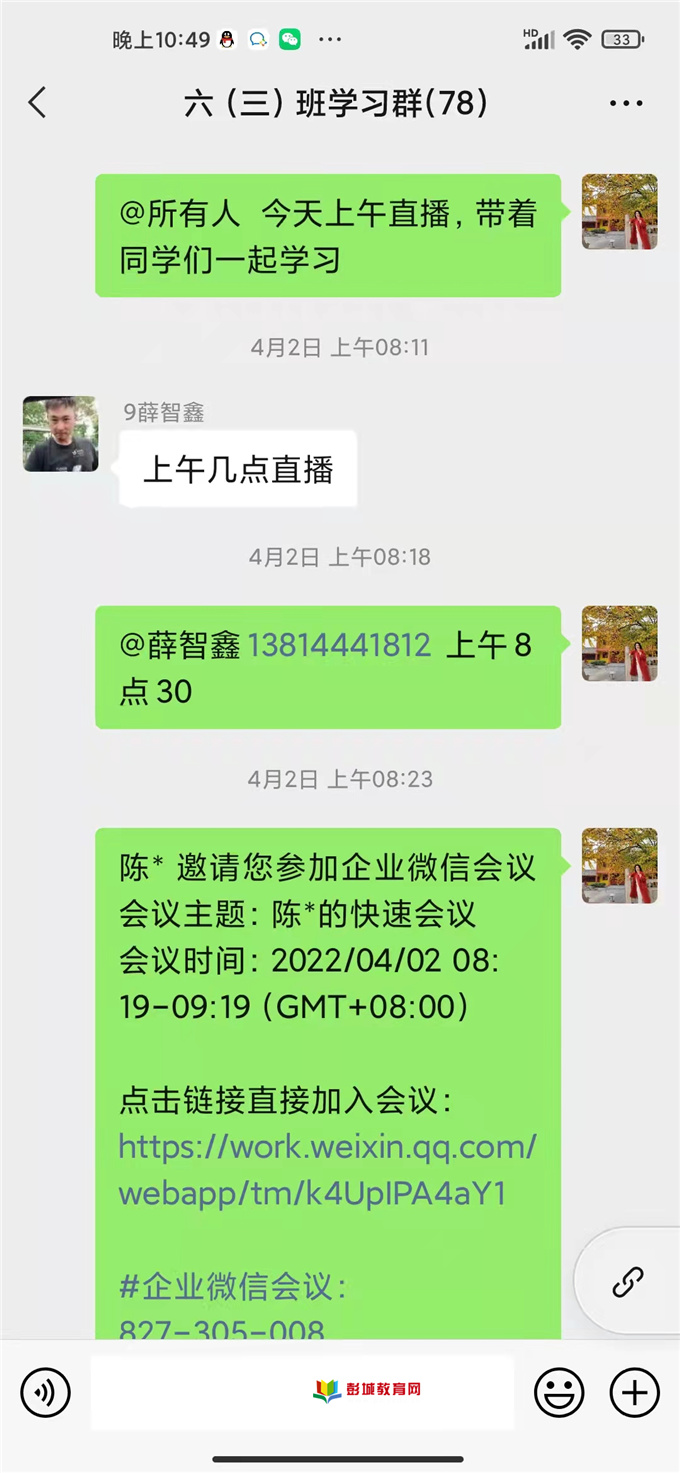The image size is (680, 1473).
Task: Open sender avatar beside the meeting invitation
Action: pyautogui.click(x=620, y=865)
